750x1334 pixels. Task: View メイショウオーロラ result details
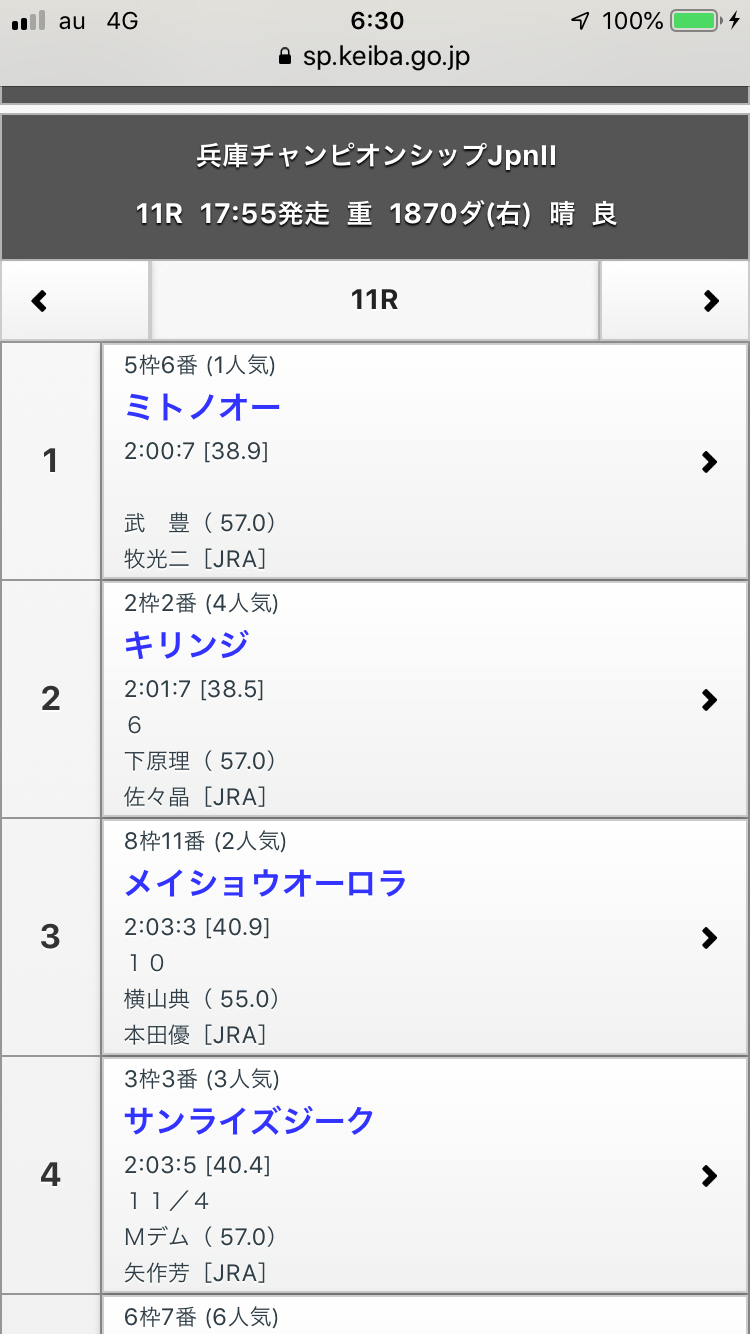click(709, 937)
